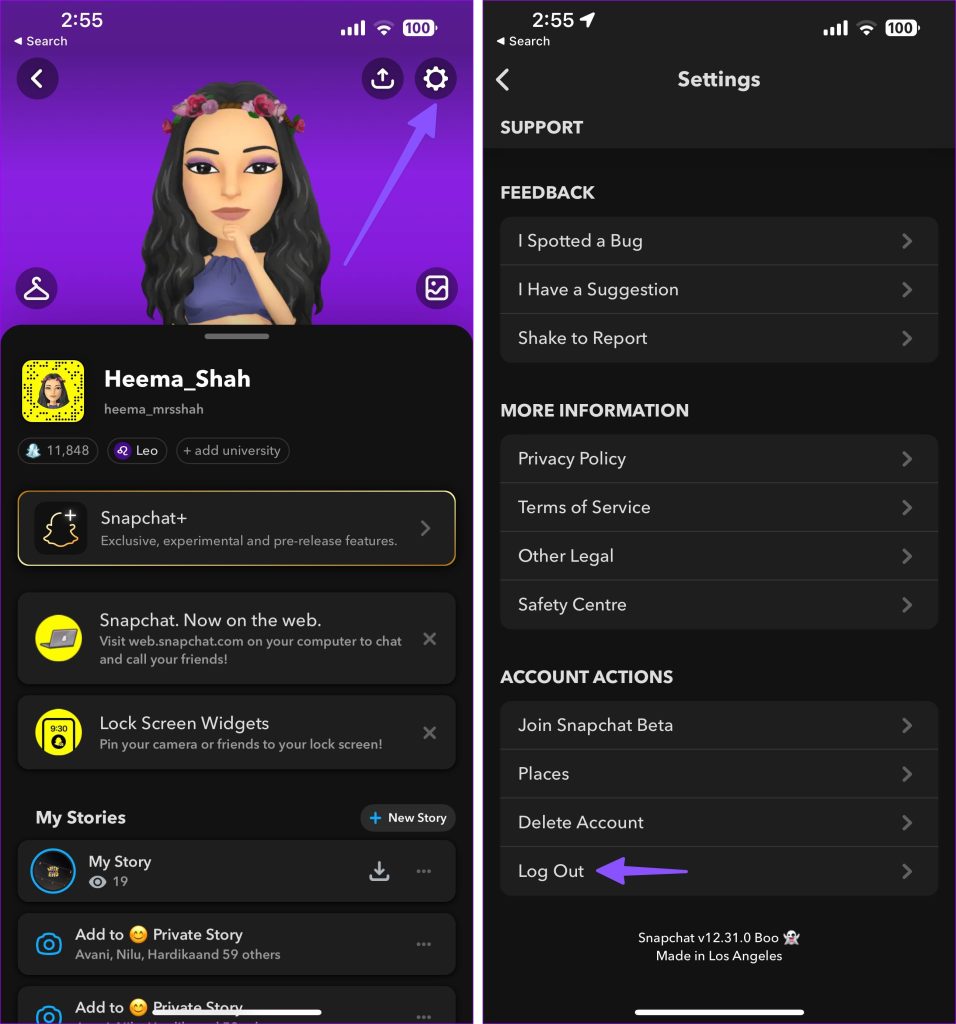The width and height of the screenshot is (956, 1024).
Task: Tap the camera icon on the Private Story row
Action: click(x=49, y=943)
